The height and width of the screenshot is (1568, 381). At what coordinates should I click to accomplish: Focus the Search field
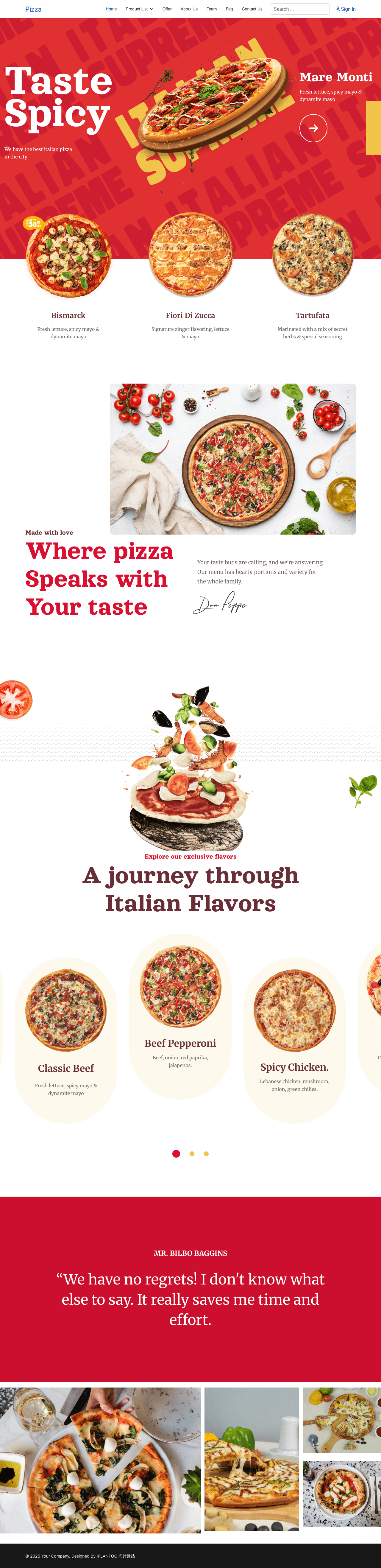coord(299,9)
